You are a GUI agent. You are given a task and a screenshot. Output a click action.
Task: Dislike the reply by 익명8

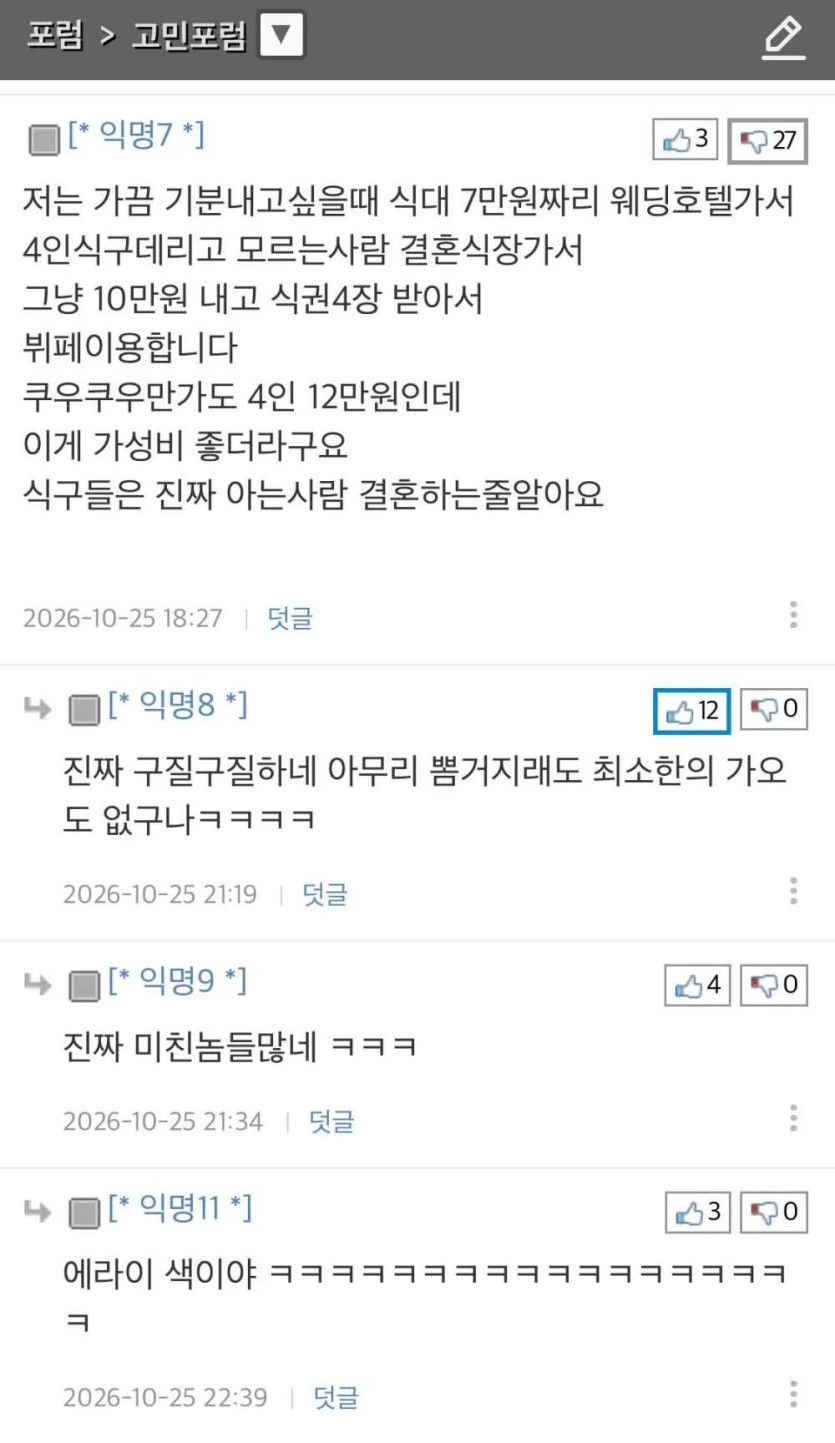(774, 710)
